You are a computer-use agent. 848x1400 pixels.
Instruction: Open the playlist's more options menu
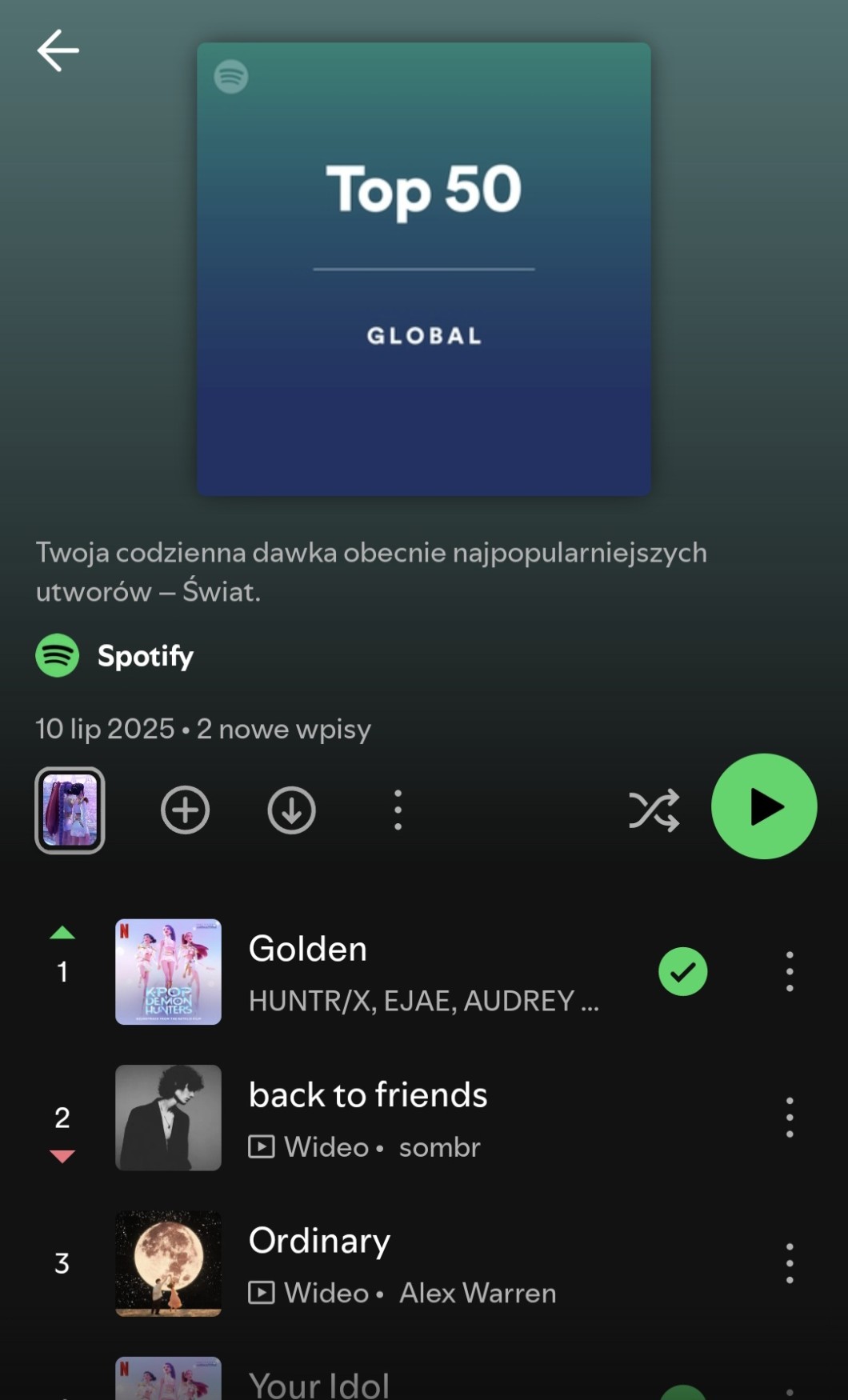pos(398,810)
